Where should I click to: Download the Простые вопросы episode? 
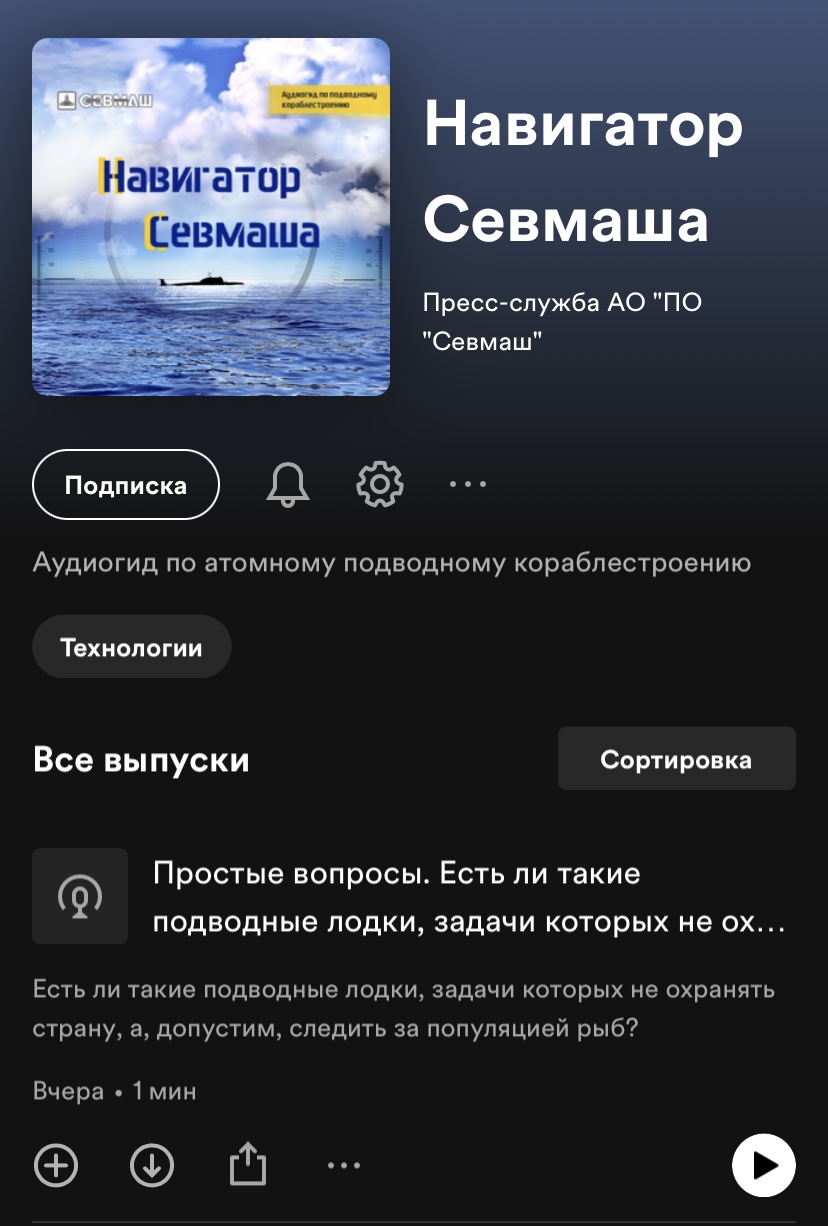[x=152, y=1165]
